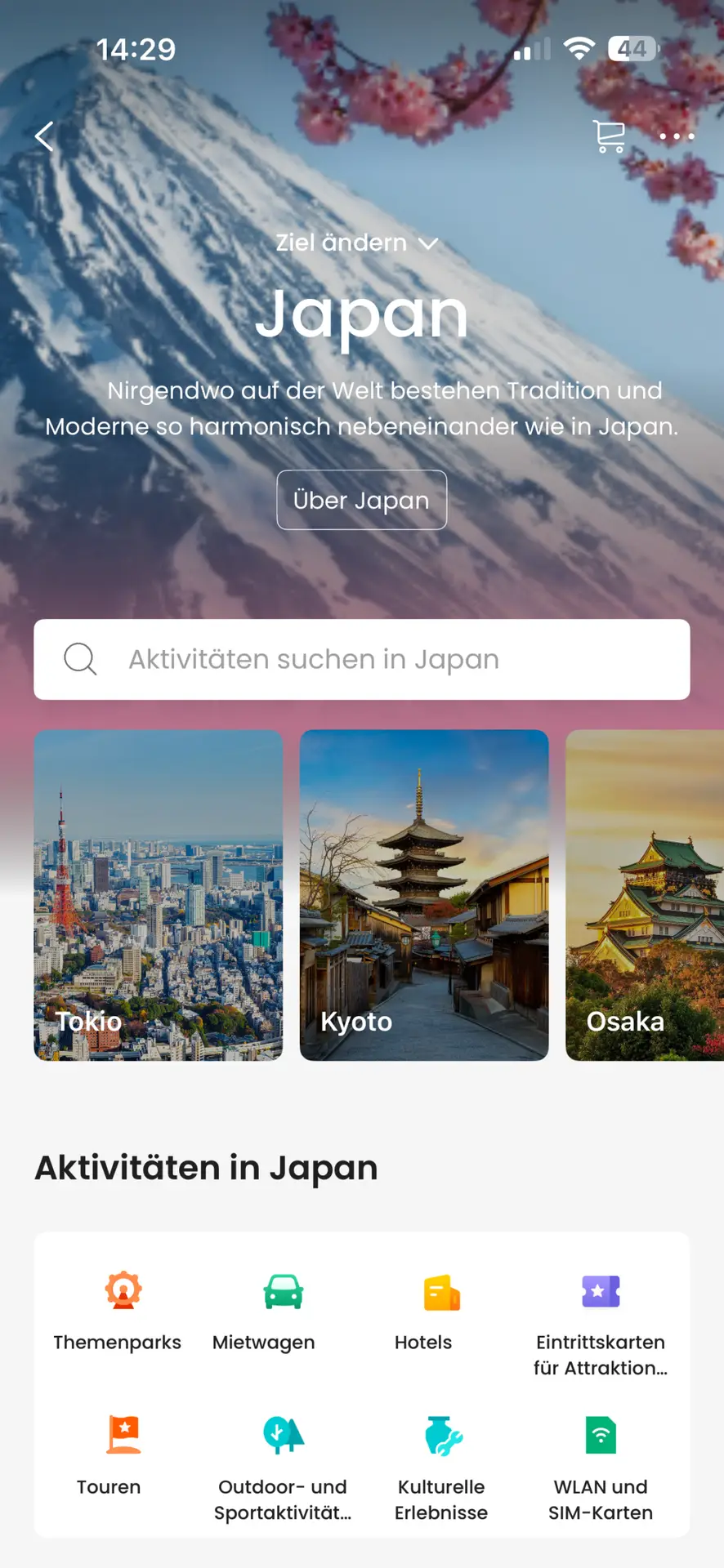724x1568 pixels.
Task: View the Osaka city card
Action: point(645,895)
